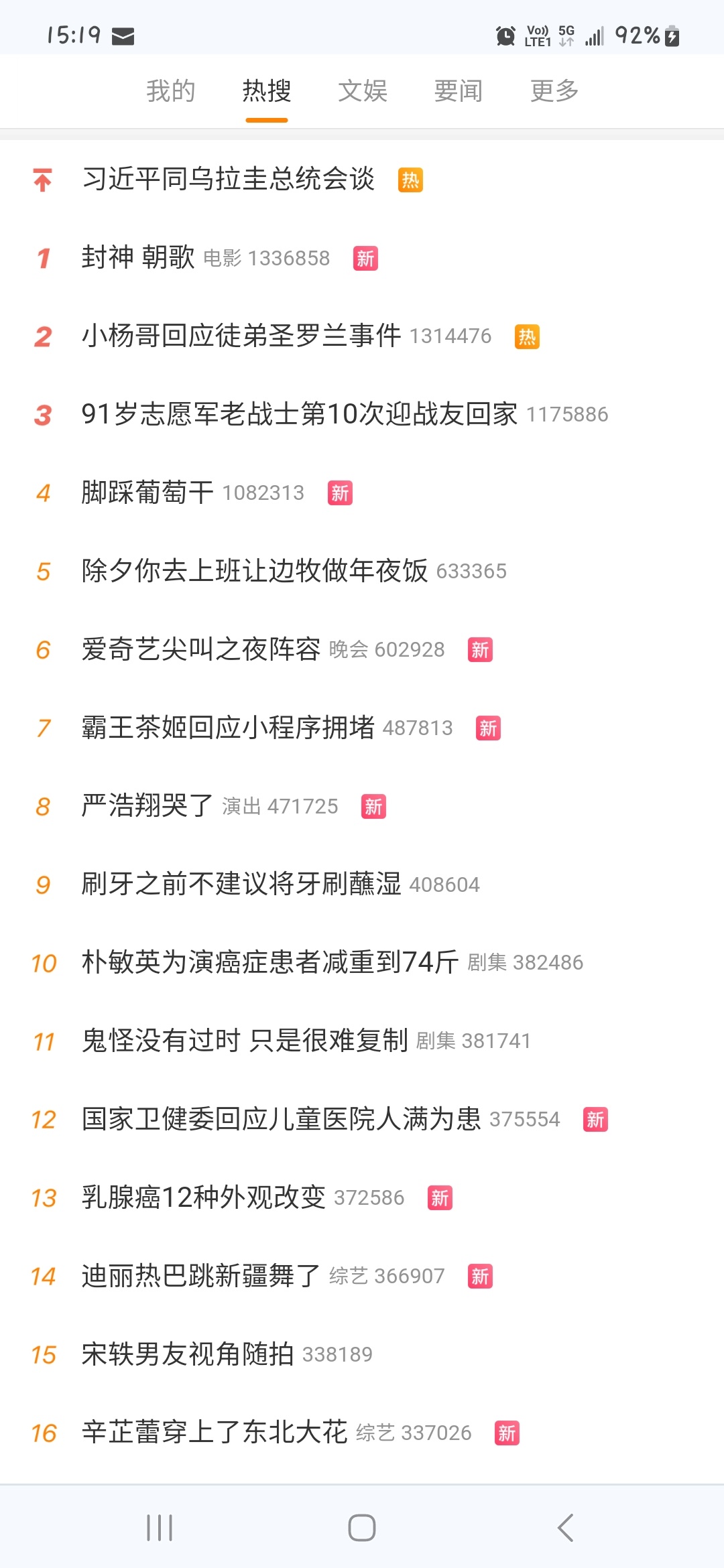Switch to the 文娱 tab
Image resolution: width=724 pixels, height=1568 pixels.
click(363, 91)
